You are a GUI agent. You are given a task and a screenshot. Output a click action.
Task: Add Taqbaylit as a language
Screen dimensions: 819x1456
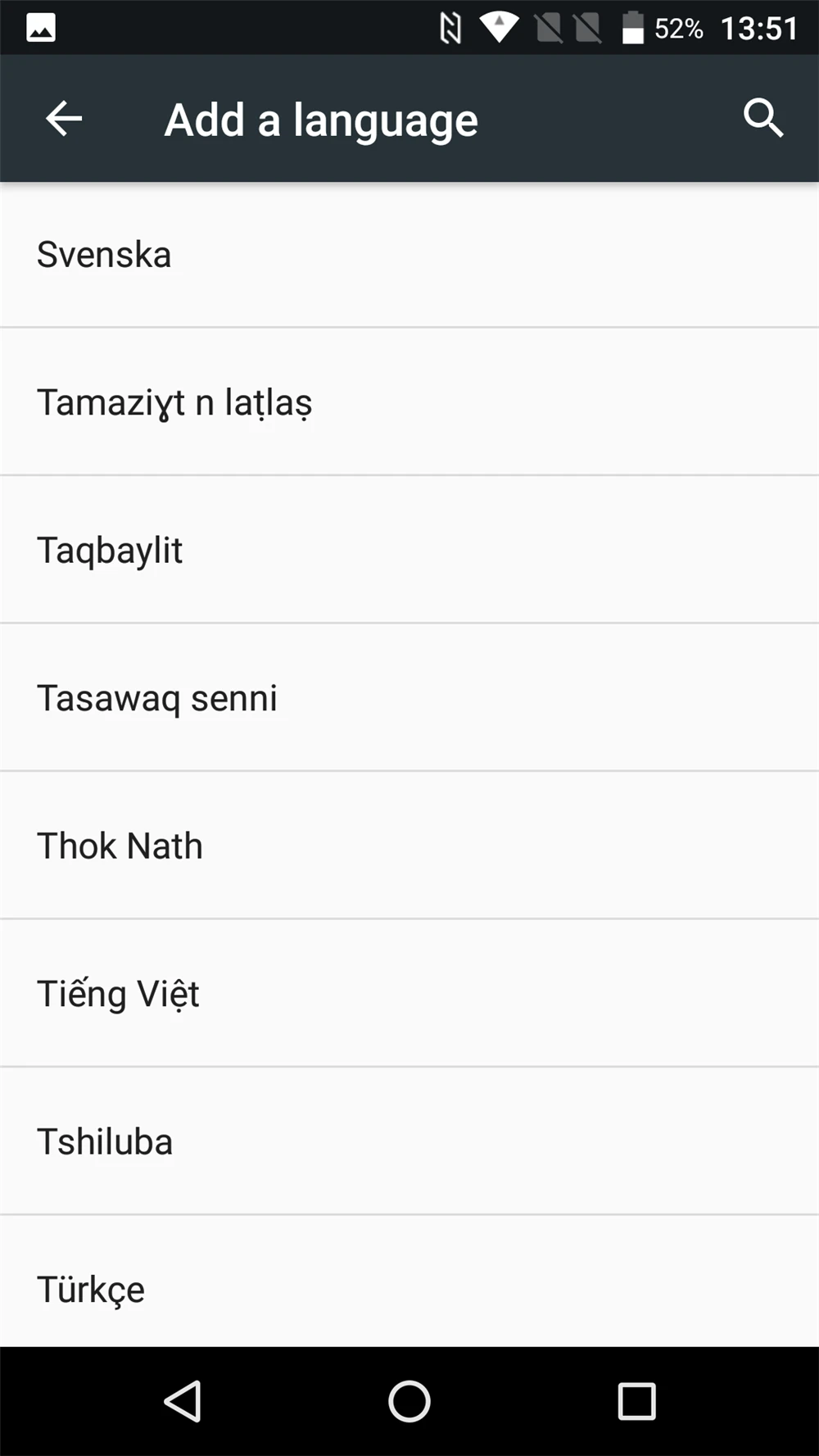409,550
